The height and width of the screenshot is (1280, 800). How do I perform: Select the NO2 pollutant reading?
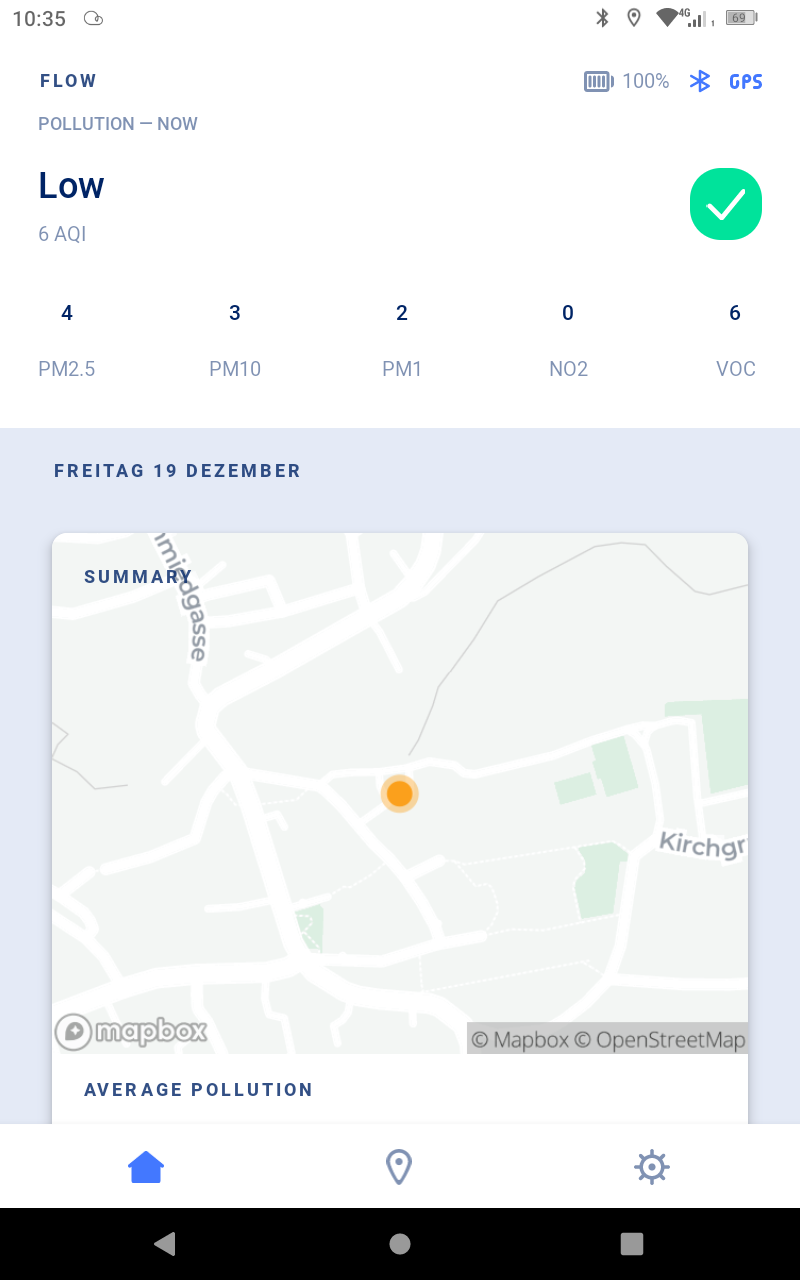tap(568, 341)
